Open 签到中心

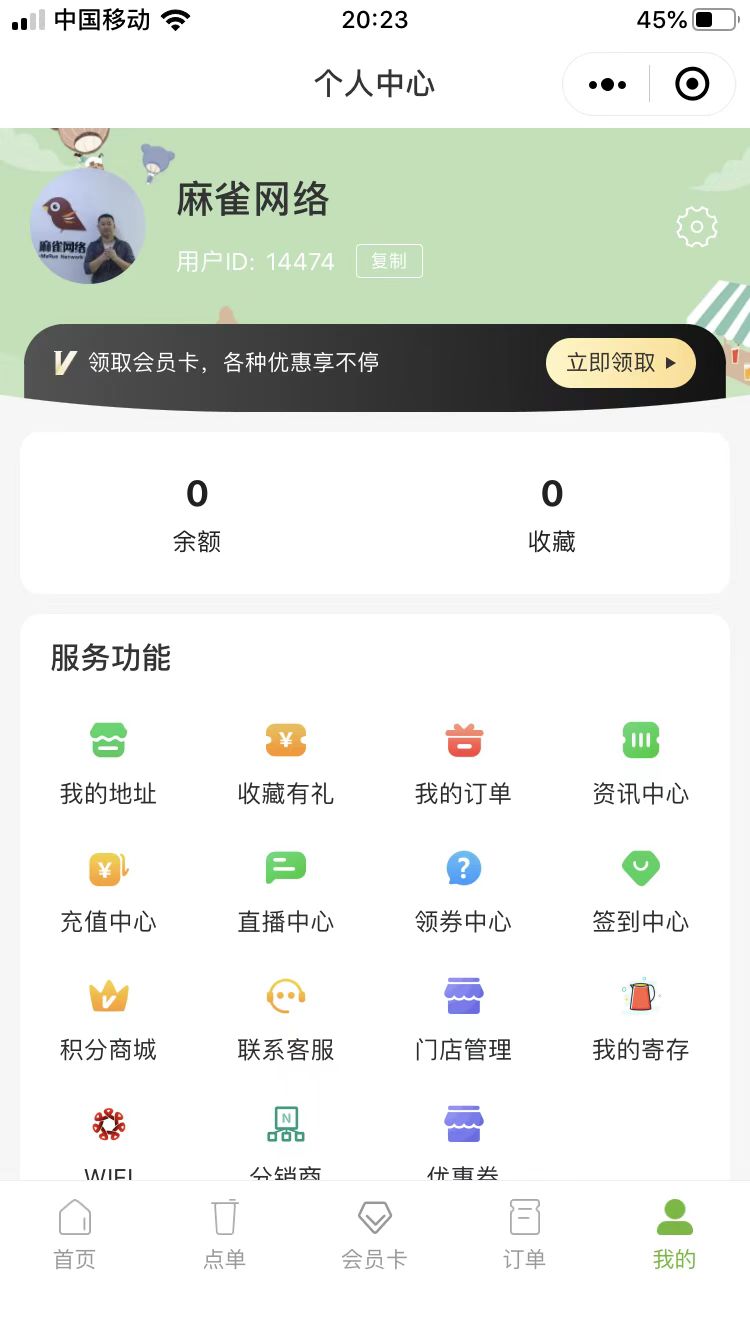pos(641,891)
